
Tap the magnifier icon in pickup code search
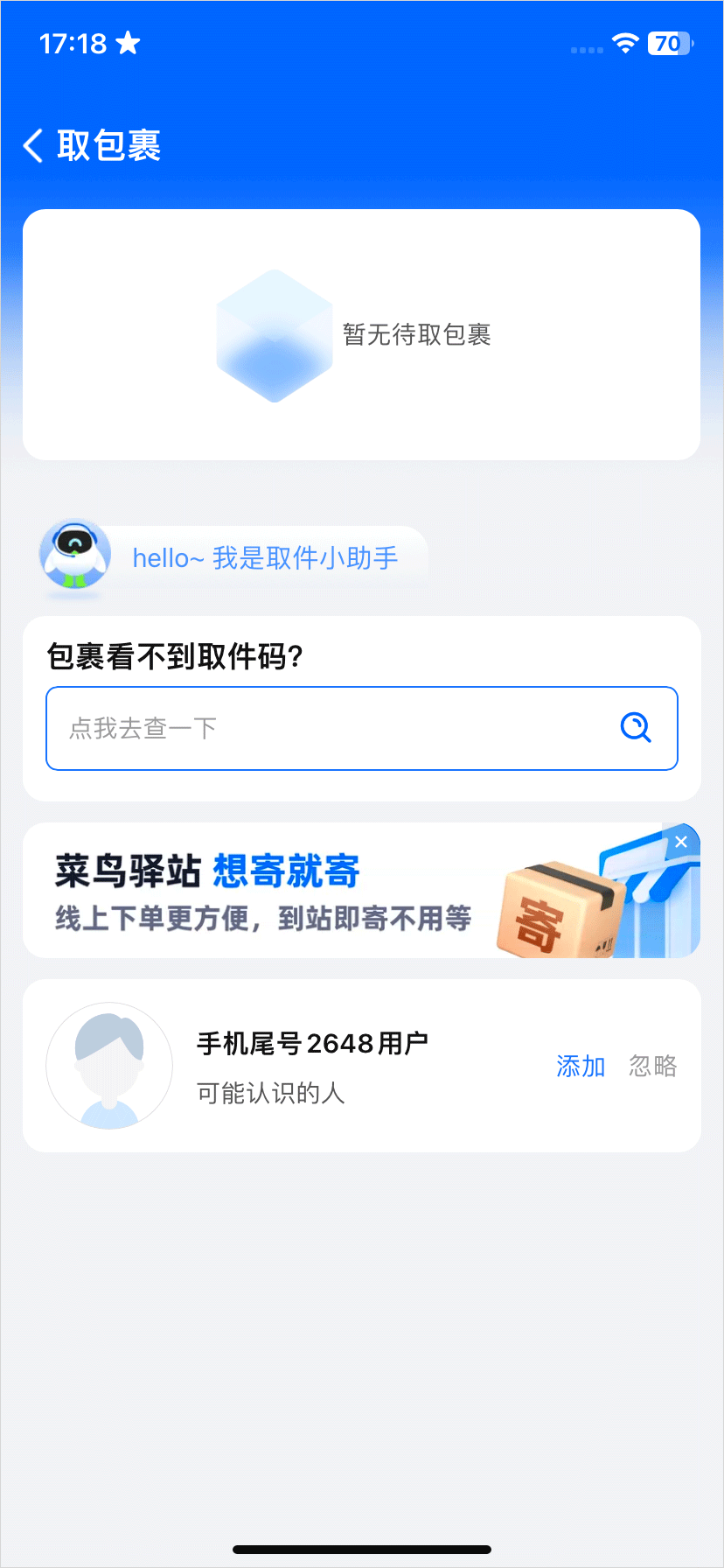tap(636, 727)
